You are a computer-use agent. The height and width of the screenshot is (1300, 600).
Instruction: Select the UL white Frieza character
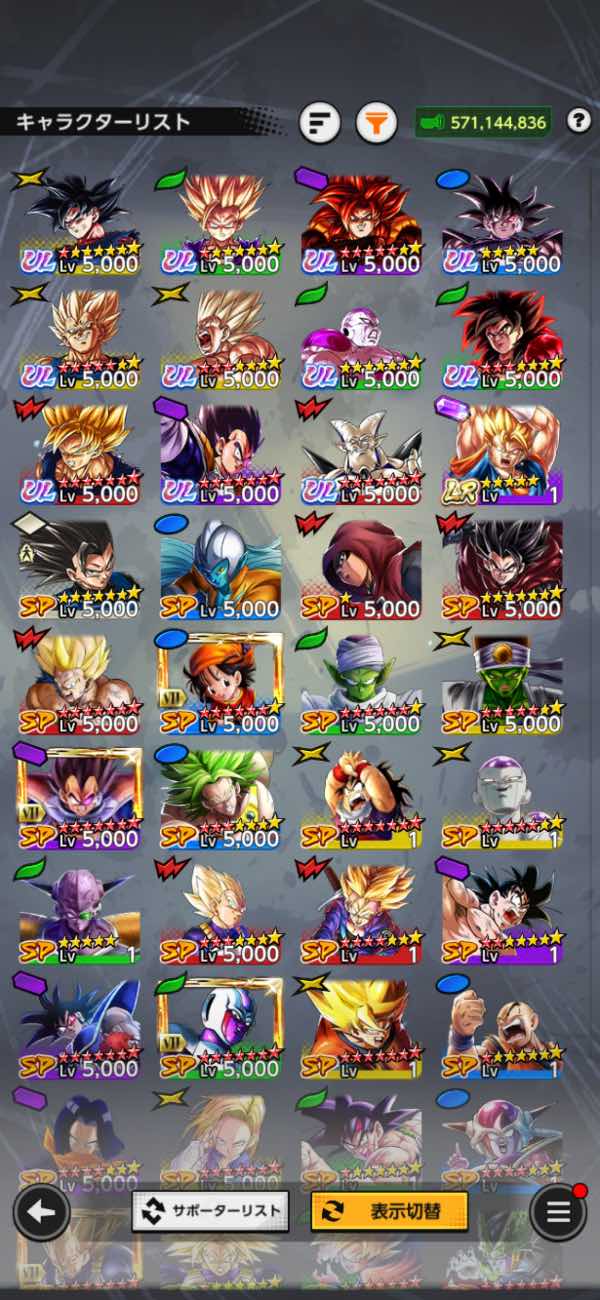click(360, 340)
